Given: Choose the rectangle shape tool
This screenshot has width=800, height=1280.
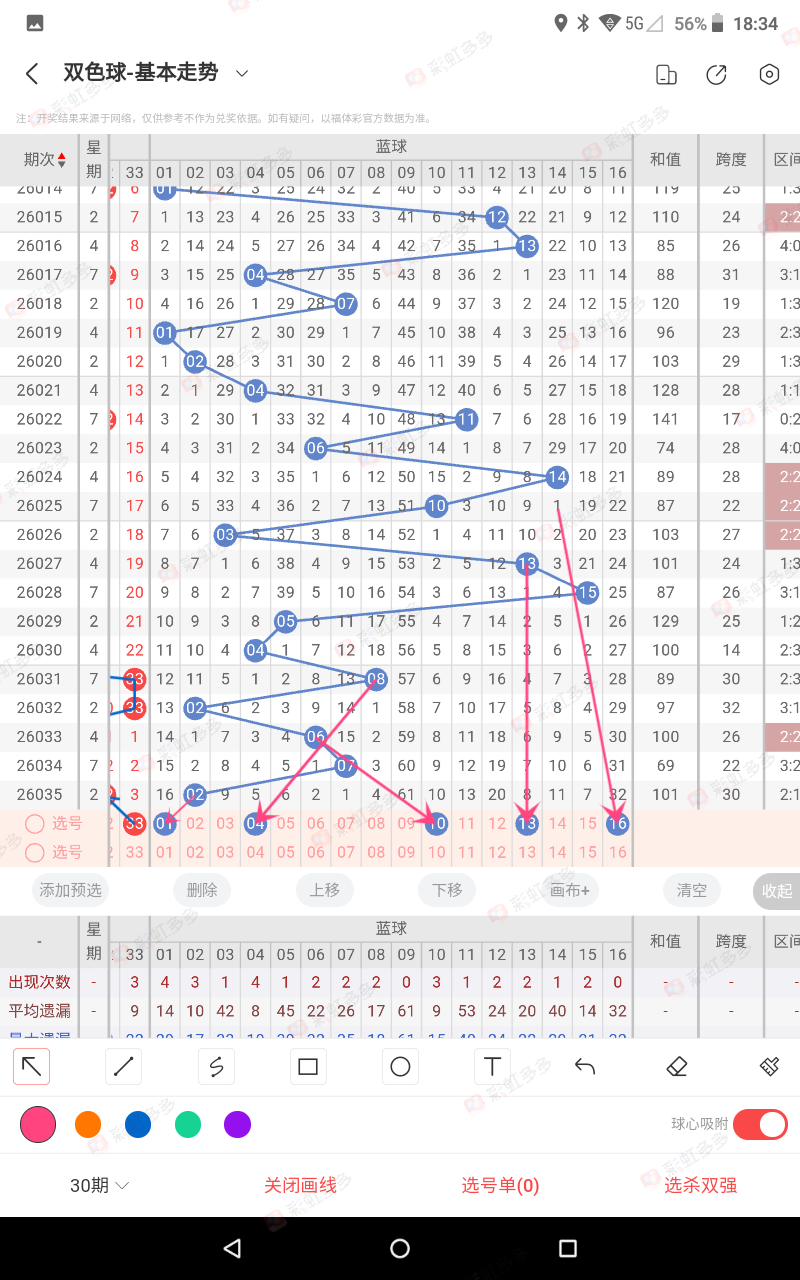Looking at the screenshot, I should point(308,1067).
